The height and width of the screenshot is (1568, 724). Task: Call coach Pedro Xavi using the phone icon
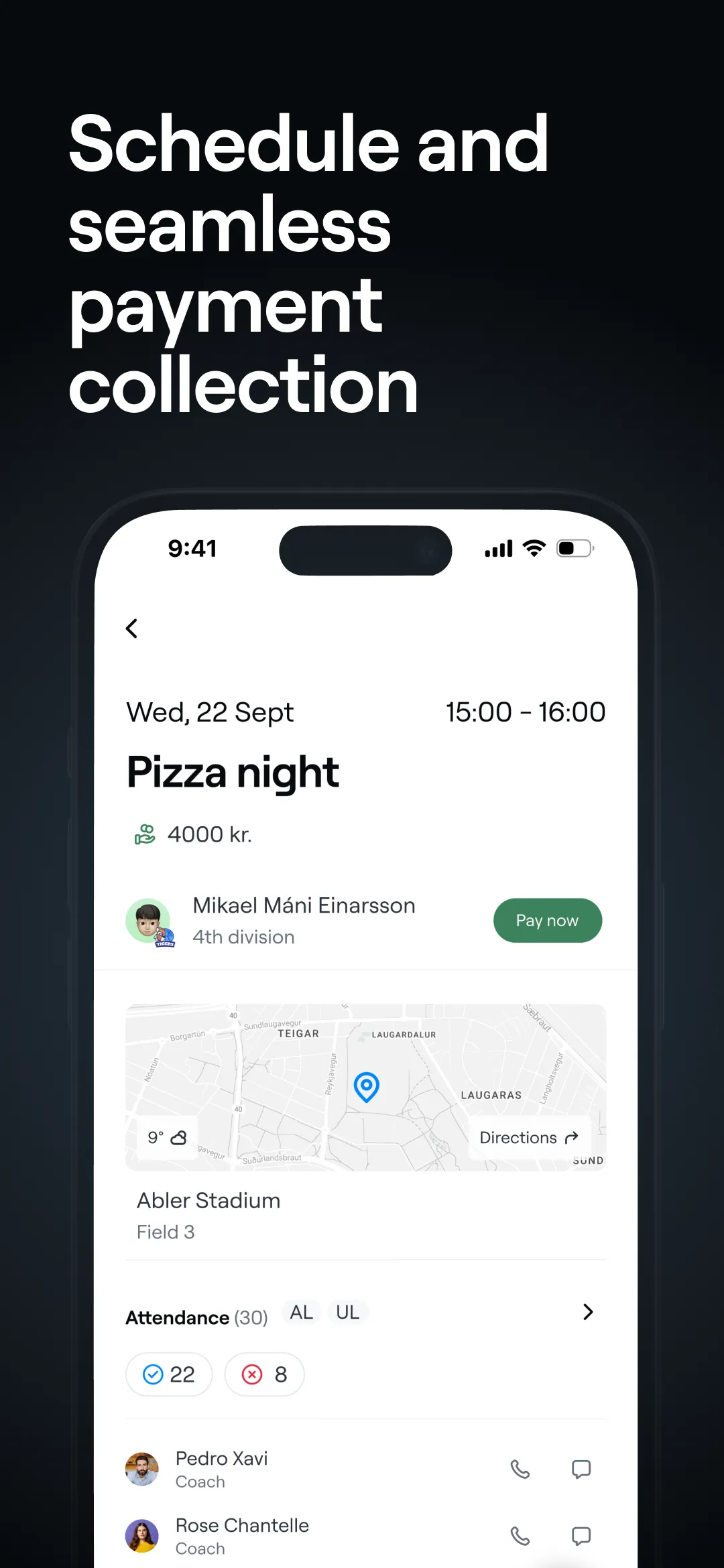pyautogui.click(x=521, y=1470)
